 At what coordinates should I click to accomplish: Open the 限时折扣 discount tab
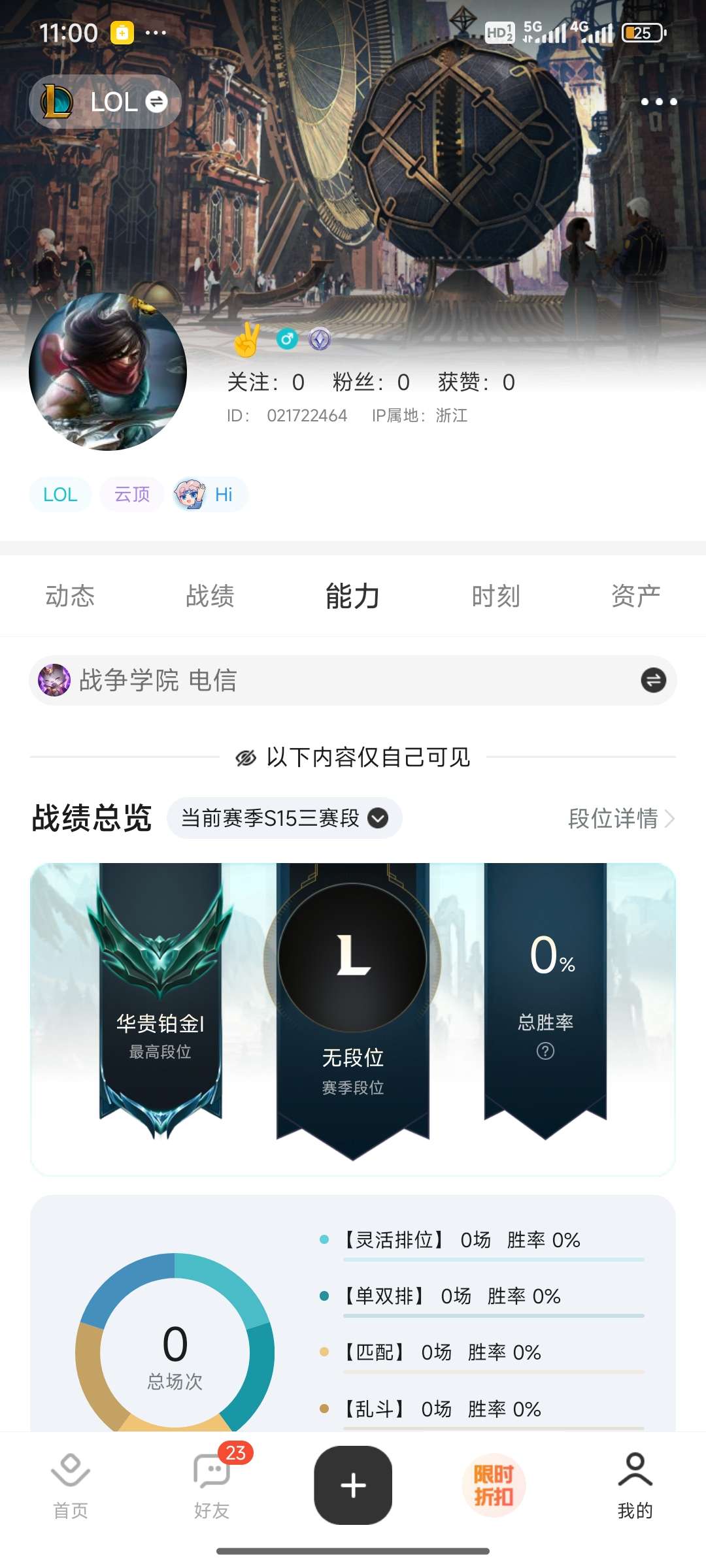click(x=494, y=1485)
